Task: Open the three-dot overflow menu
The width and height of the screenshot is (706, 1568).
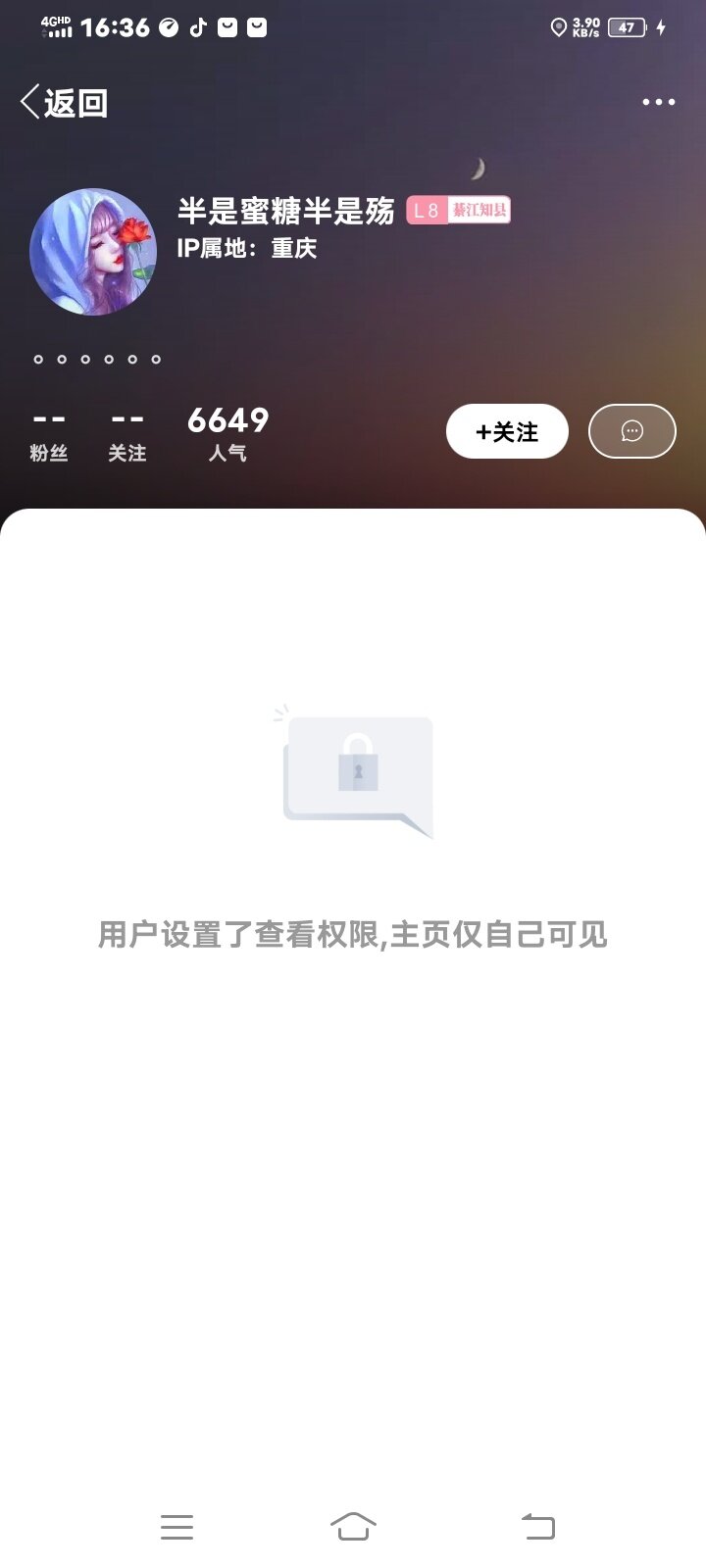Action: pos(658,102)
